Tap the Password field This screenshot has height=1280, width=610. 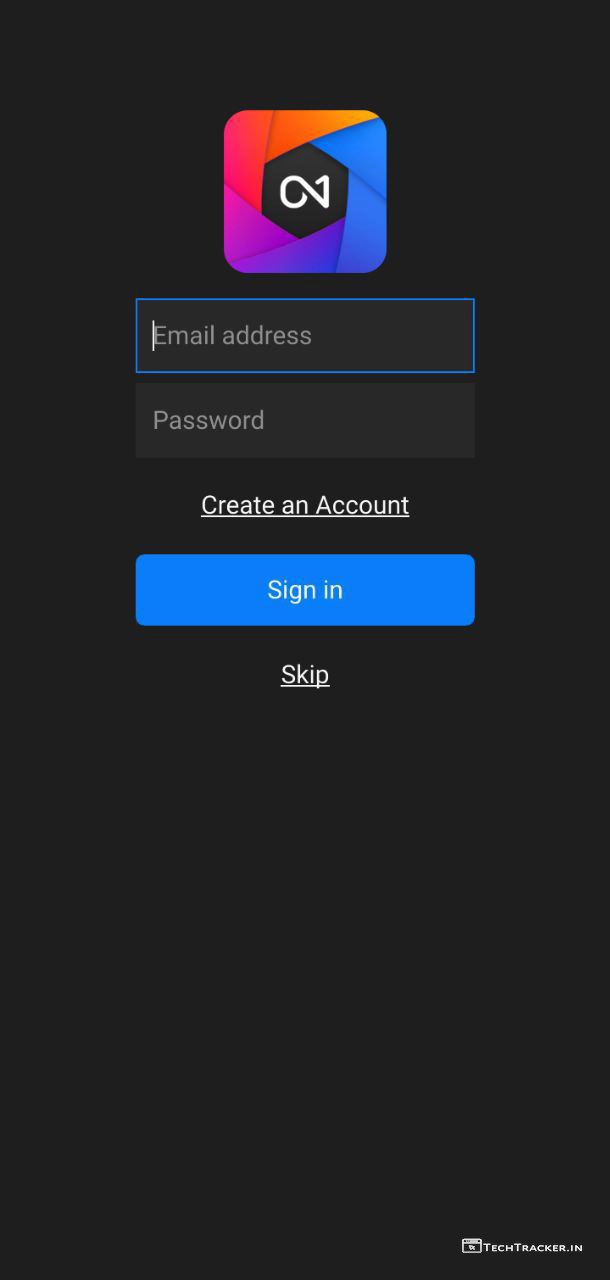tap(304, 421)
